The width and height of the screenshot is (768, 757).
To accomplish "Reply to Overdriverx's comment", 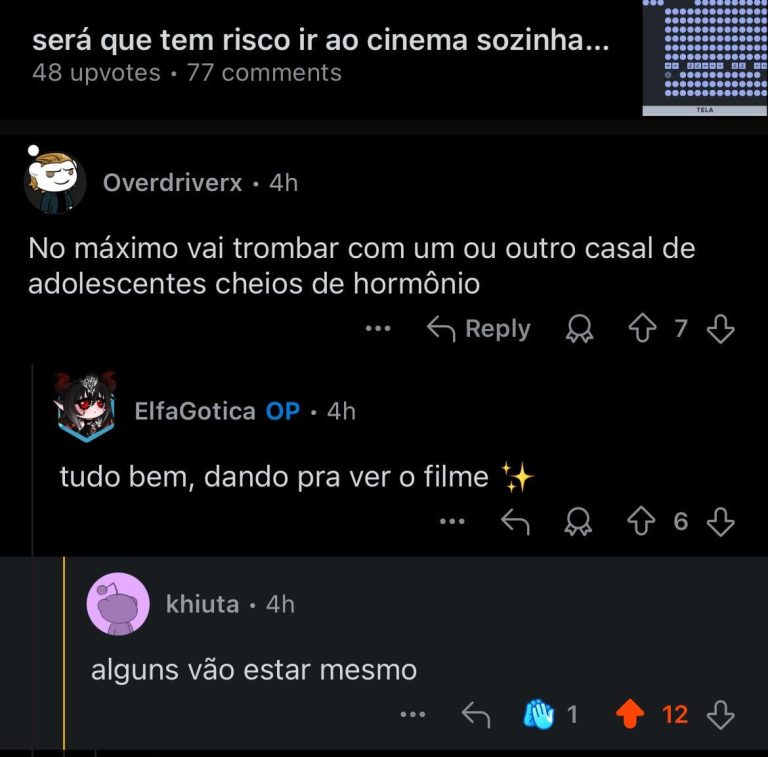I will [478, 329].
